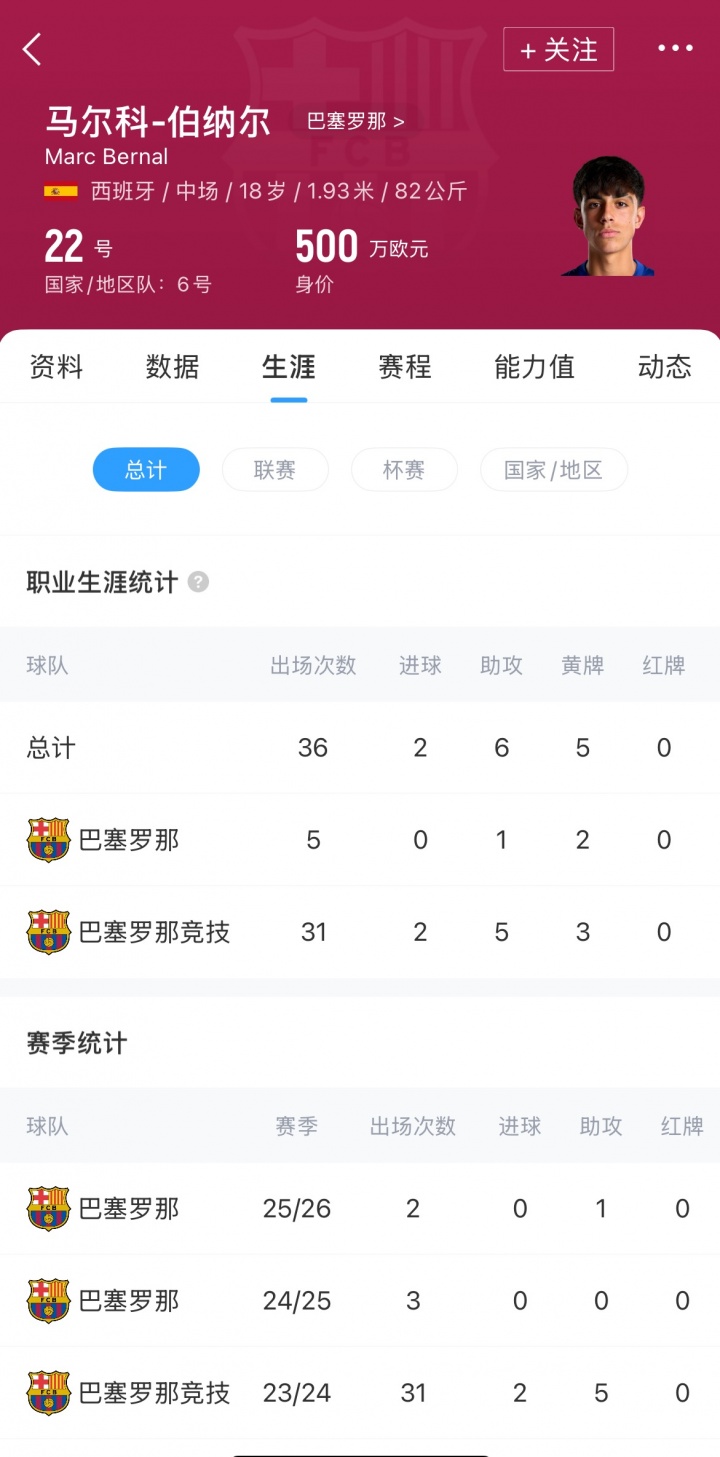Image resolution: width=720 pixels, height=1457 pixels.
Task: Follow the player with the 关注 button
Action: [x=558, y=50]
